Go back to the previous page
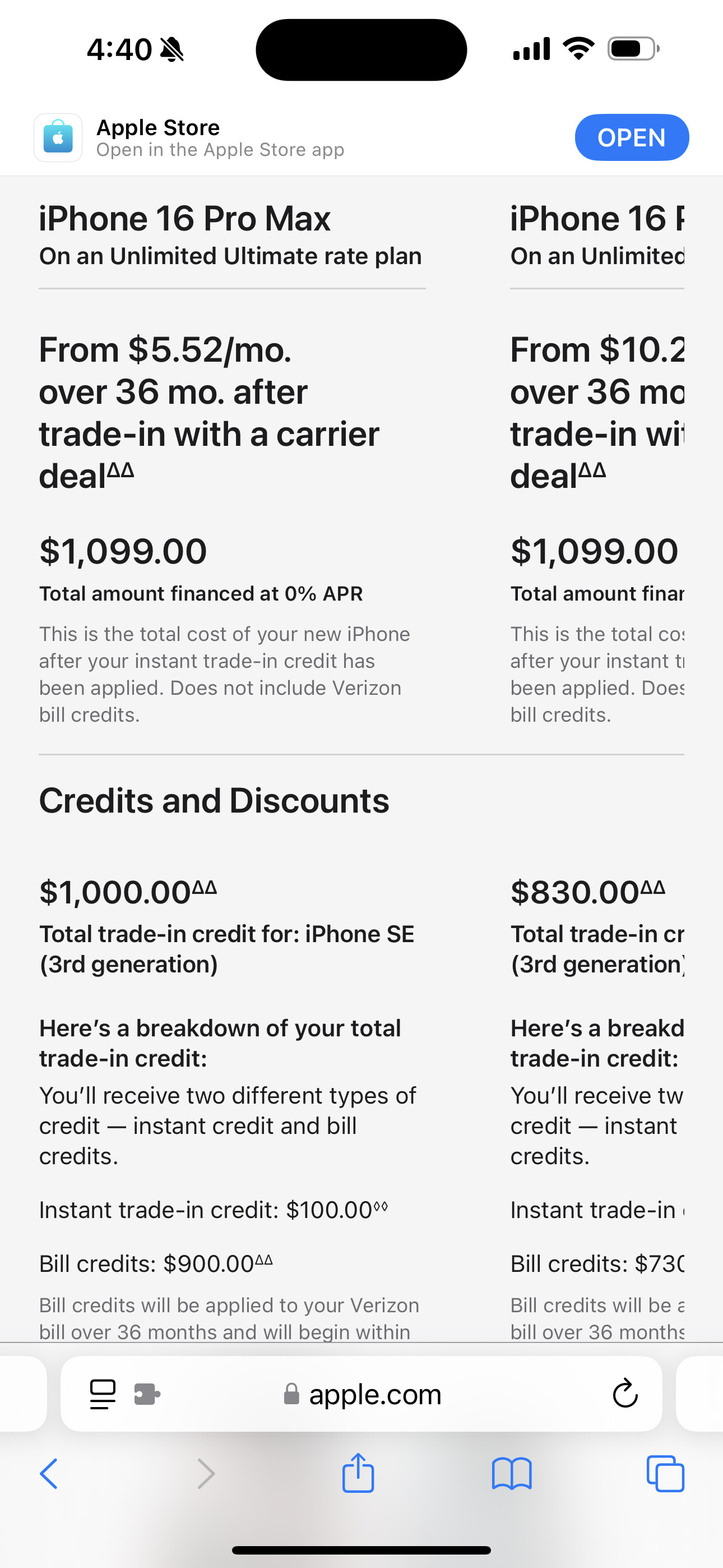The height and width of the screenshot is (1568, 723). 49,1474
